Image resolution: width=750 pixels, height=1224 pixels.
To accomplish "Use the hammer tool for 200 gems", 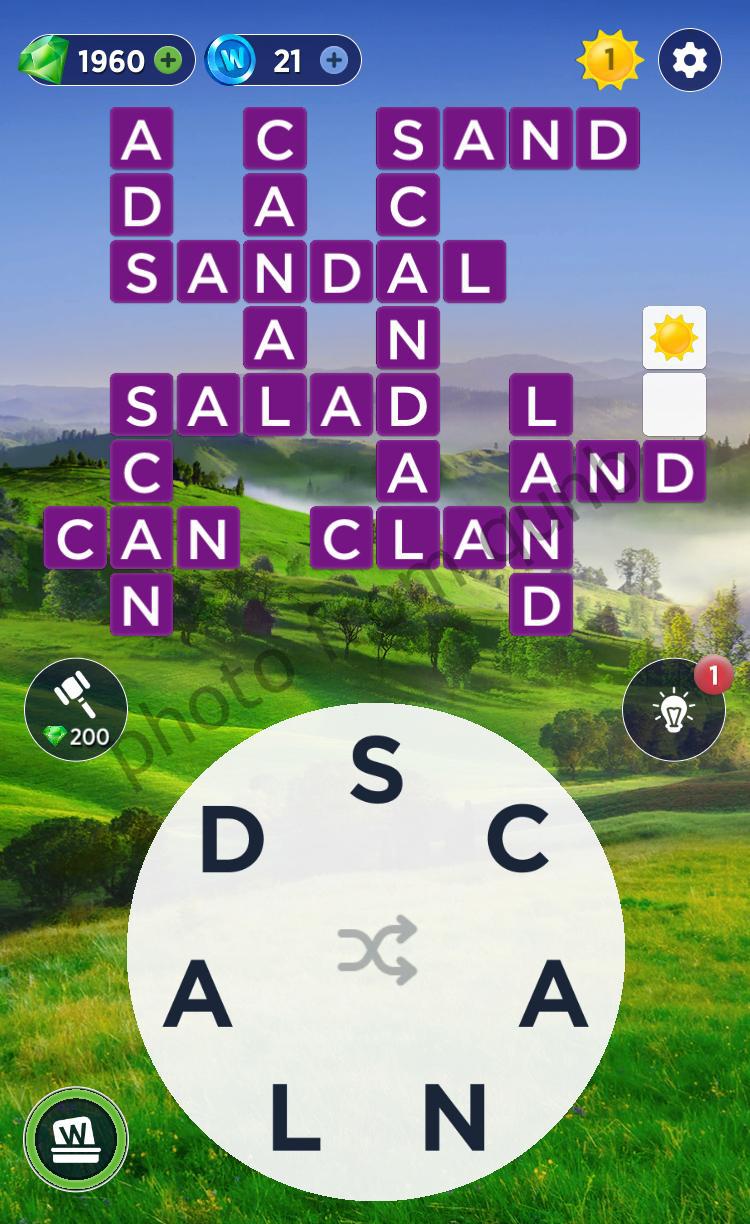I will click(76, 709).
